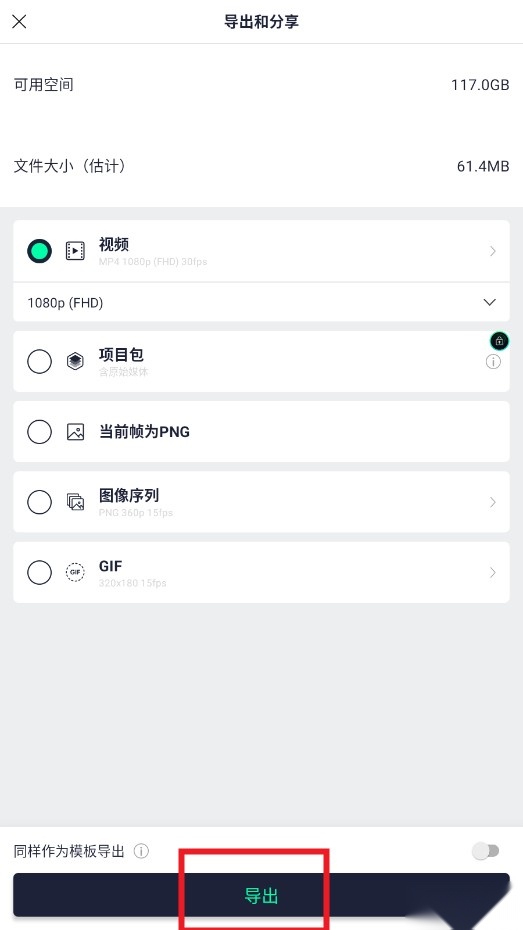Select the GIF radio button
Viewport: 523px width, 930px height.
coord(40,572)
